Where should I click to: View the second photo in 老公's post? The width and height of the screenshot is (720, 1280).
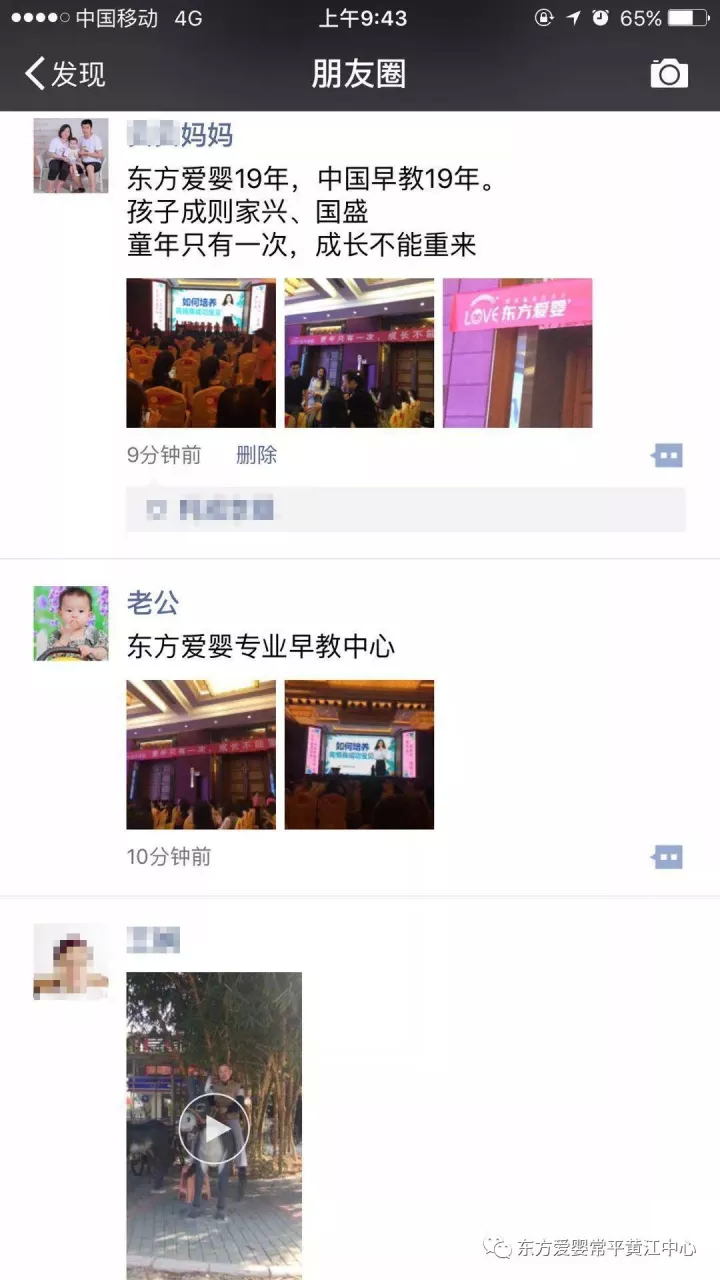point(359,755)
